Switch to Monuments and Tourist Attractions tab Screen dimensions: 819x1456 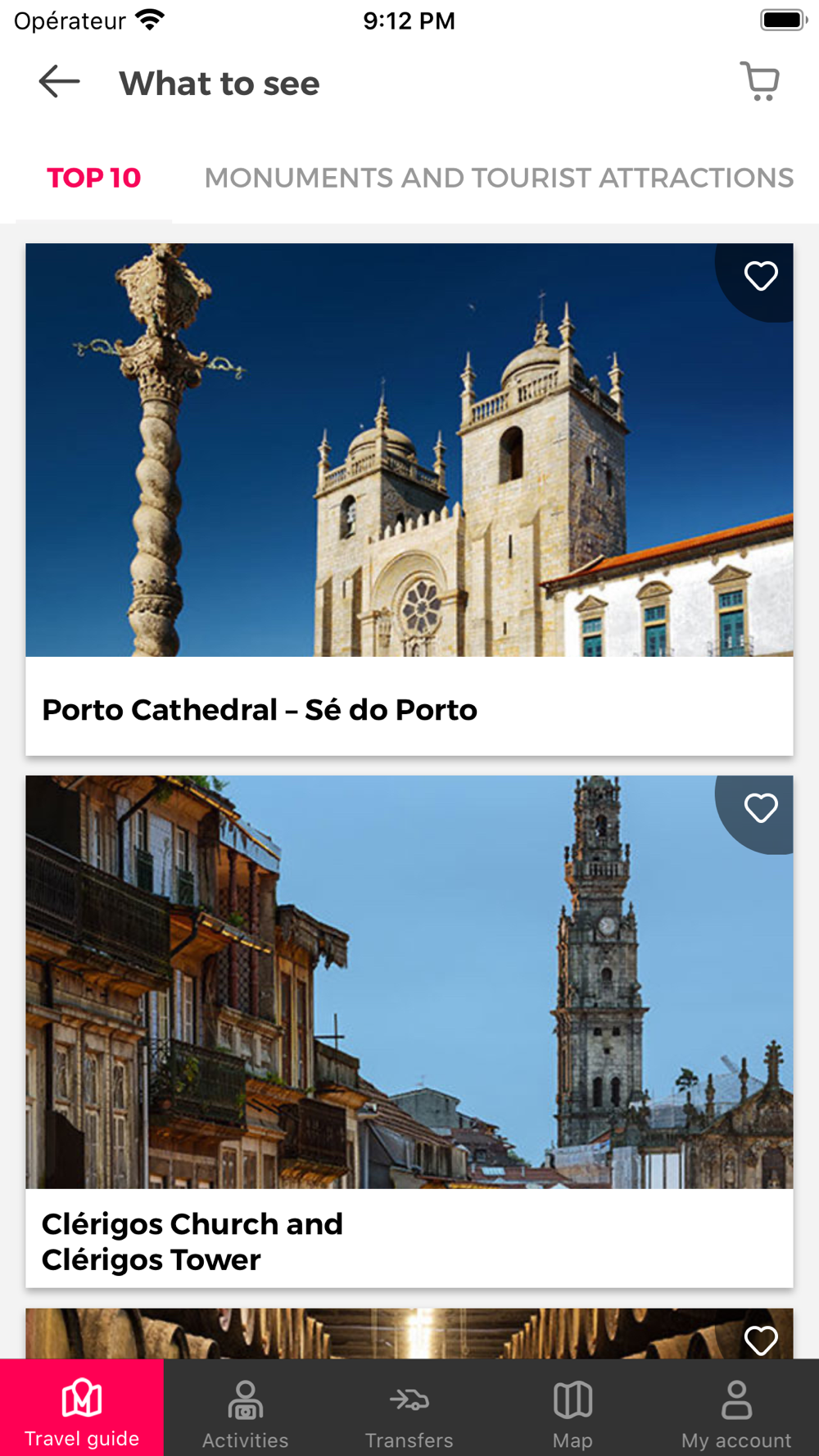[499, 178]
